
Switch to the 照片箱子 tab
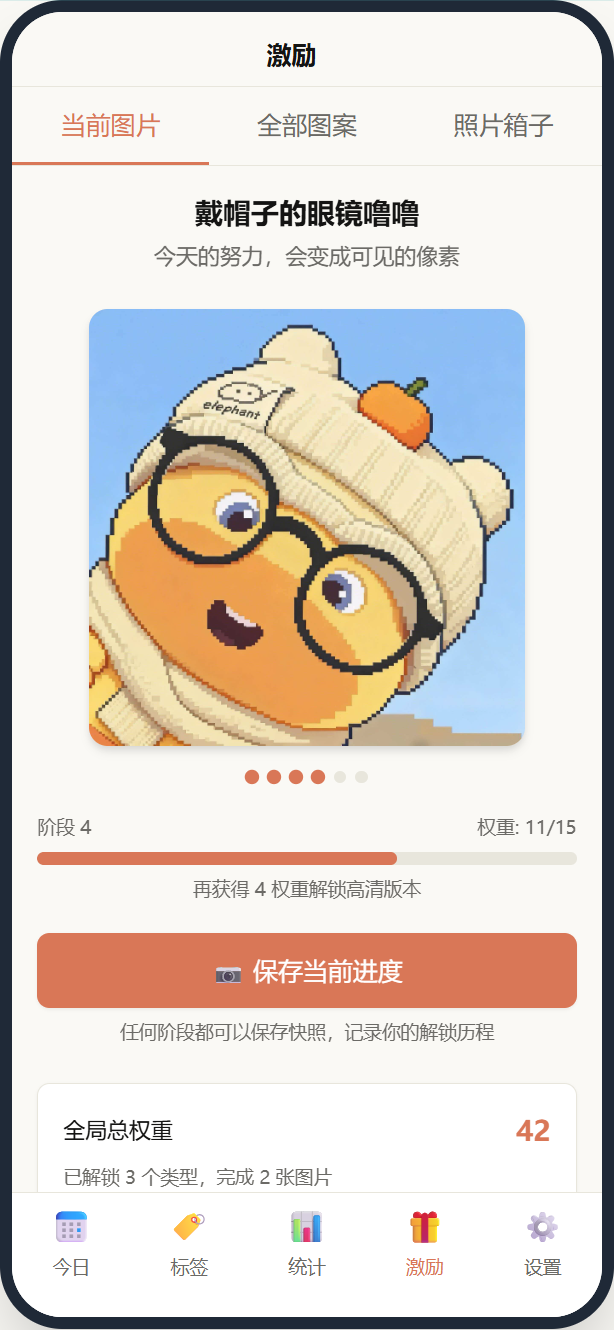tap(503, 126)
